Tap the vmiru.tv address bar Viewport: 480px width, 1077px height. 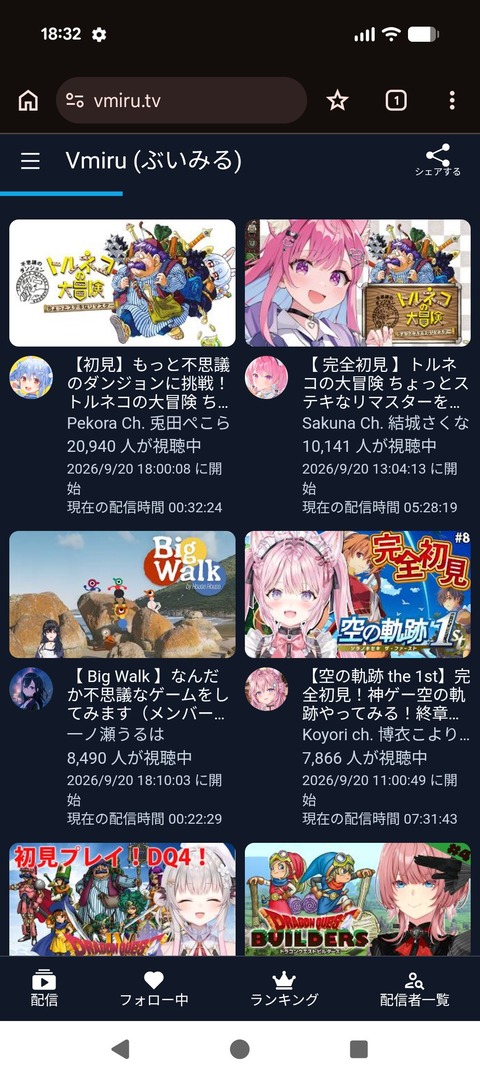[181, 100]
